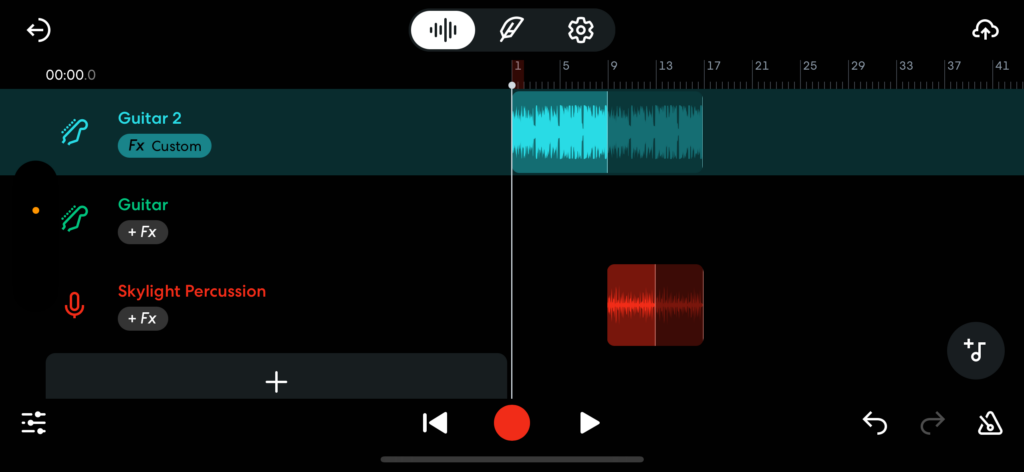Add Fx to the Guitar track

point(143,232)
